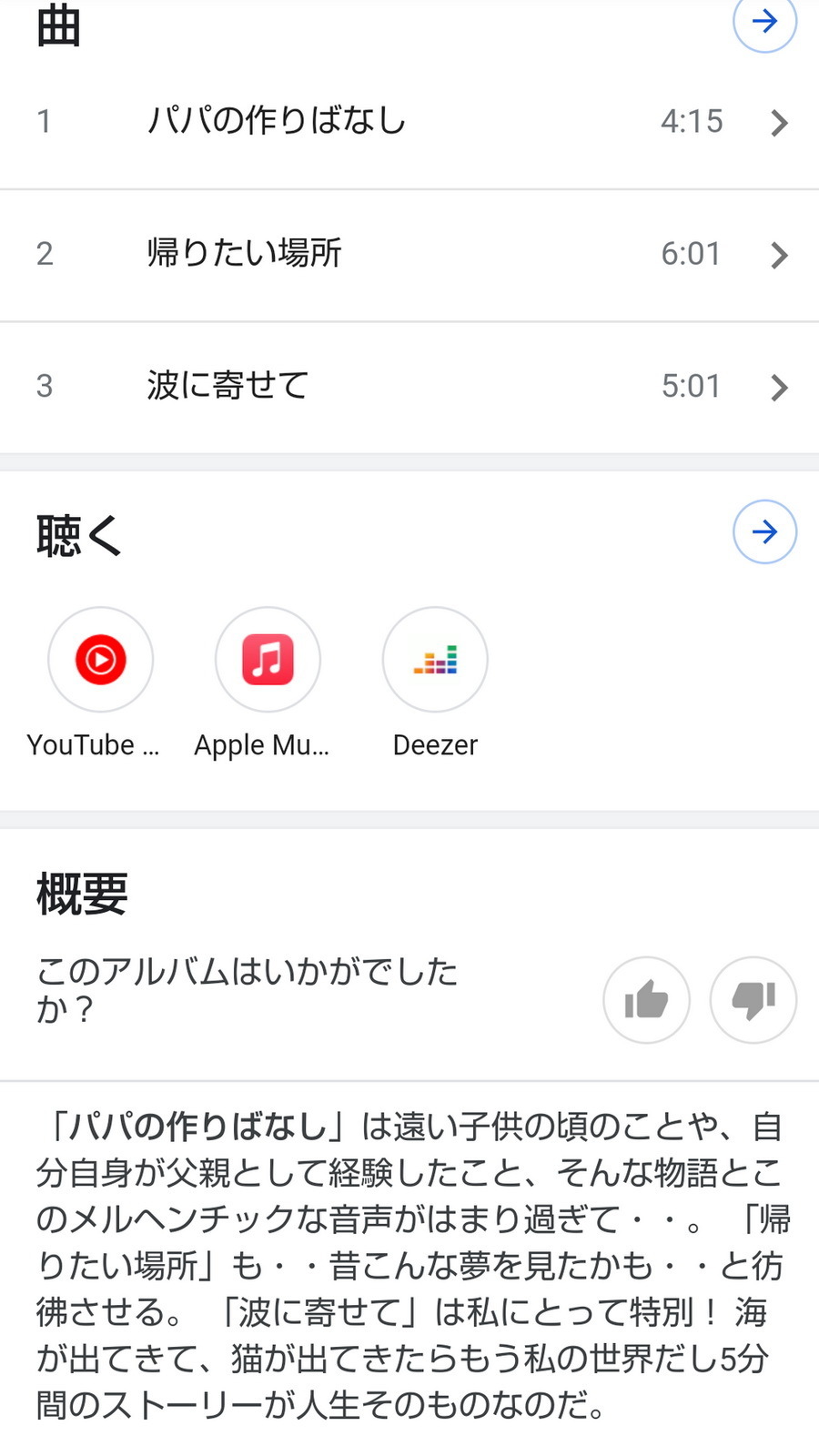Open track 3 波に寄せて
Screen dimensions: 819x1456
[409, 387]
